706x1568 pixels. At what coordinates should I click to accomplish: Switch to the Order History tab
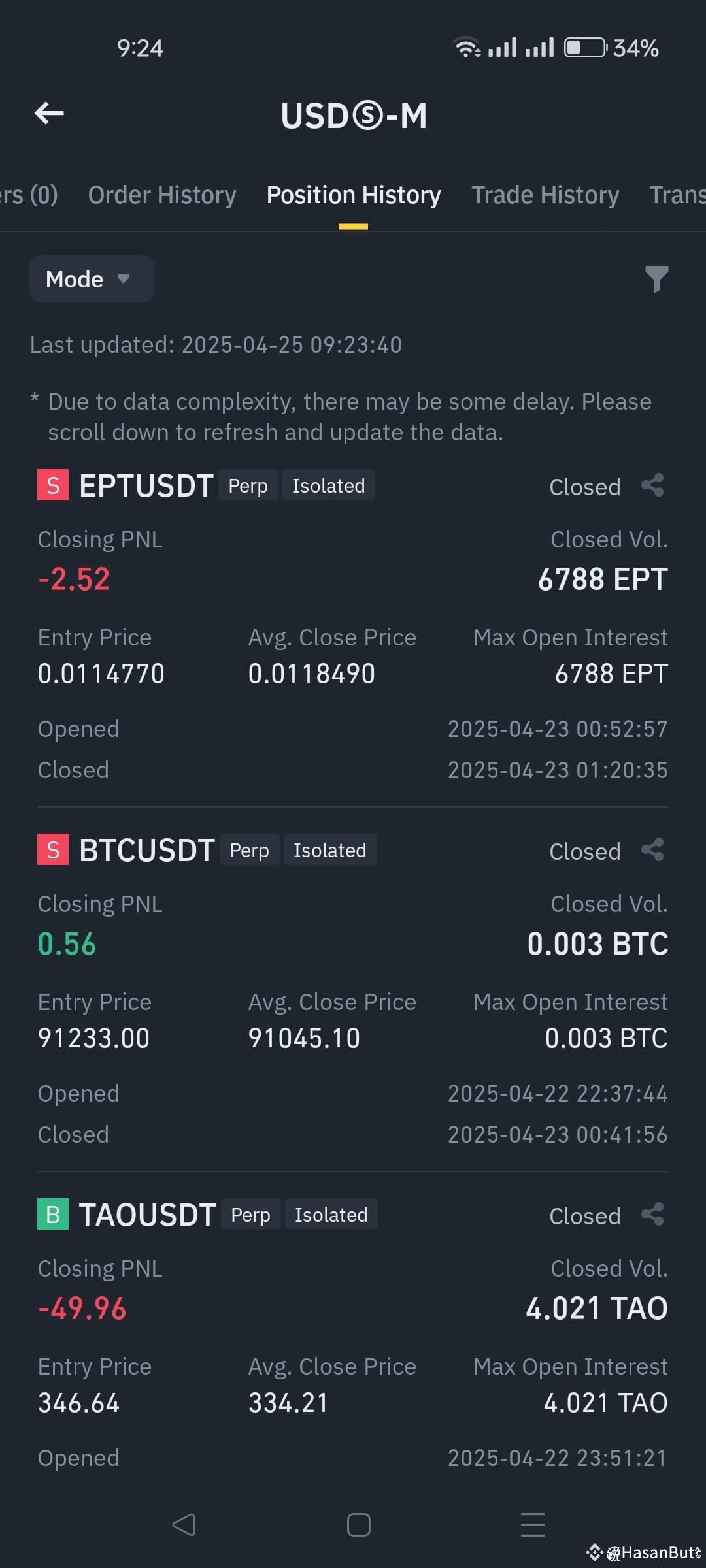tap(162, 195)
